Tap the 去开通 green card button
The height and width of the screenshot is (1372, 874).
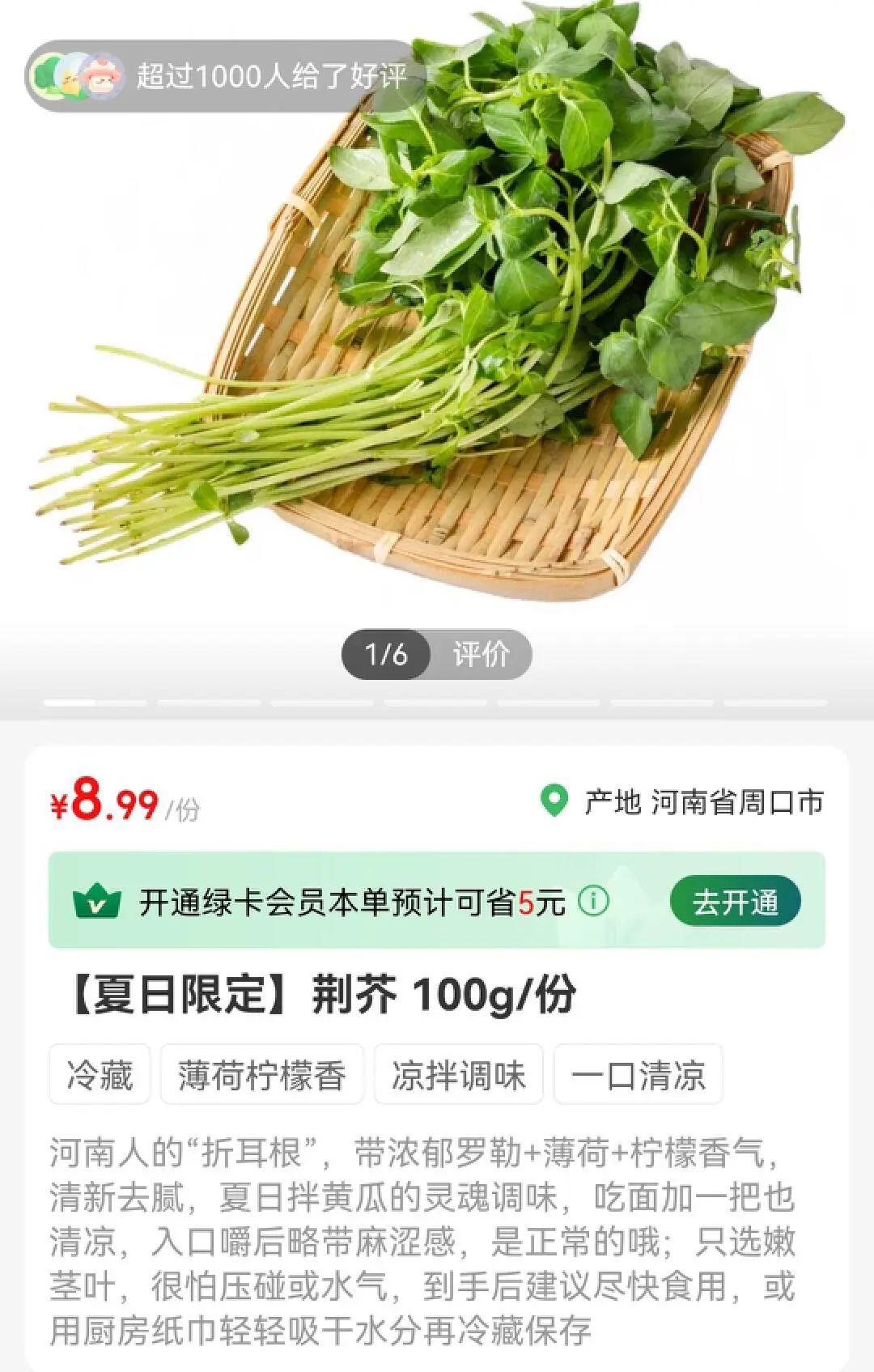[735, 902]
